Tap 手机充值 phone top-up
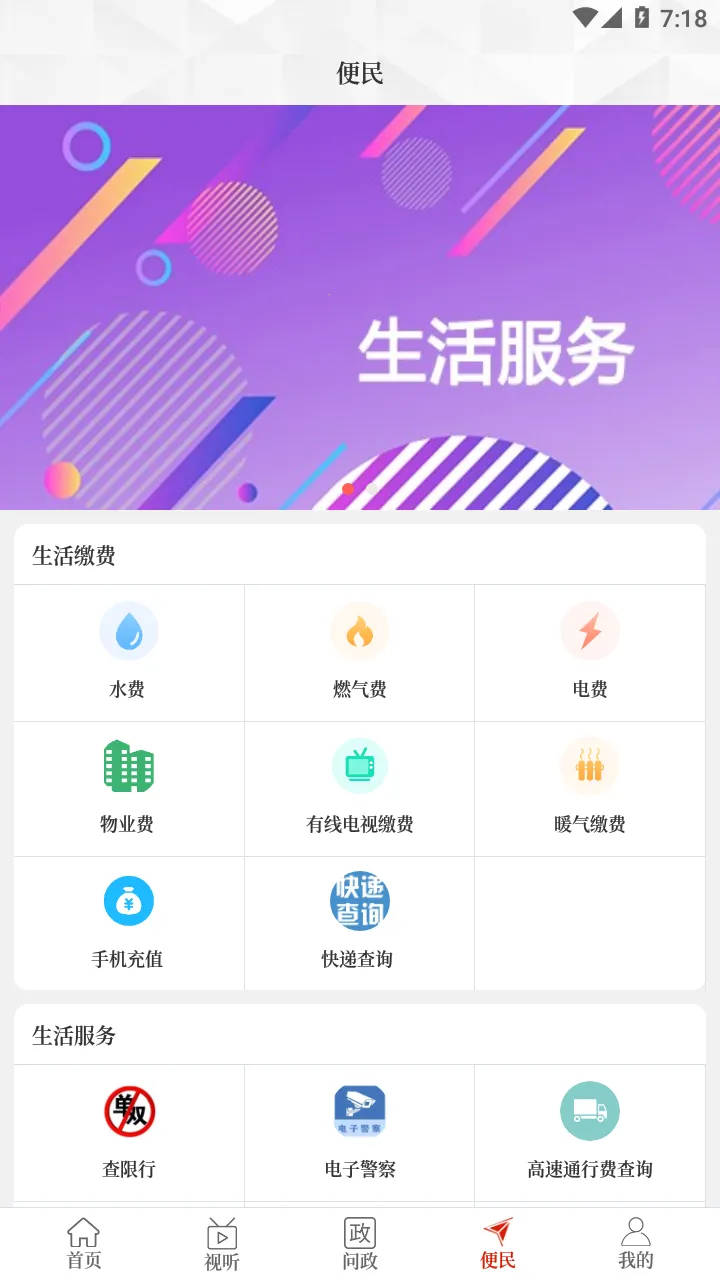This screenshot has height=1280, width=720. pyautogui.click(x=129, y=922)
